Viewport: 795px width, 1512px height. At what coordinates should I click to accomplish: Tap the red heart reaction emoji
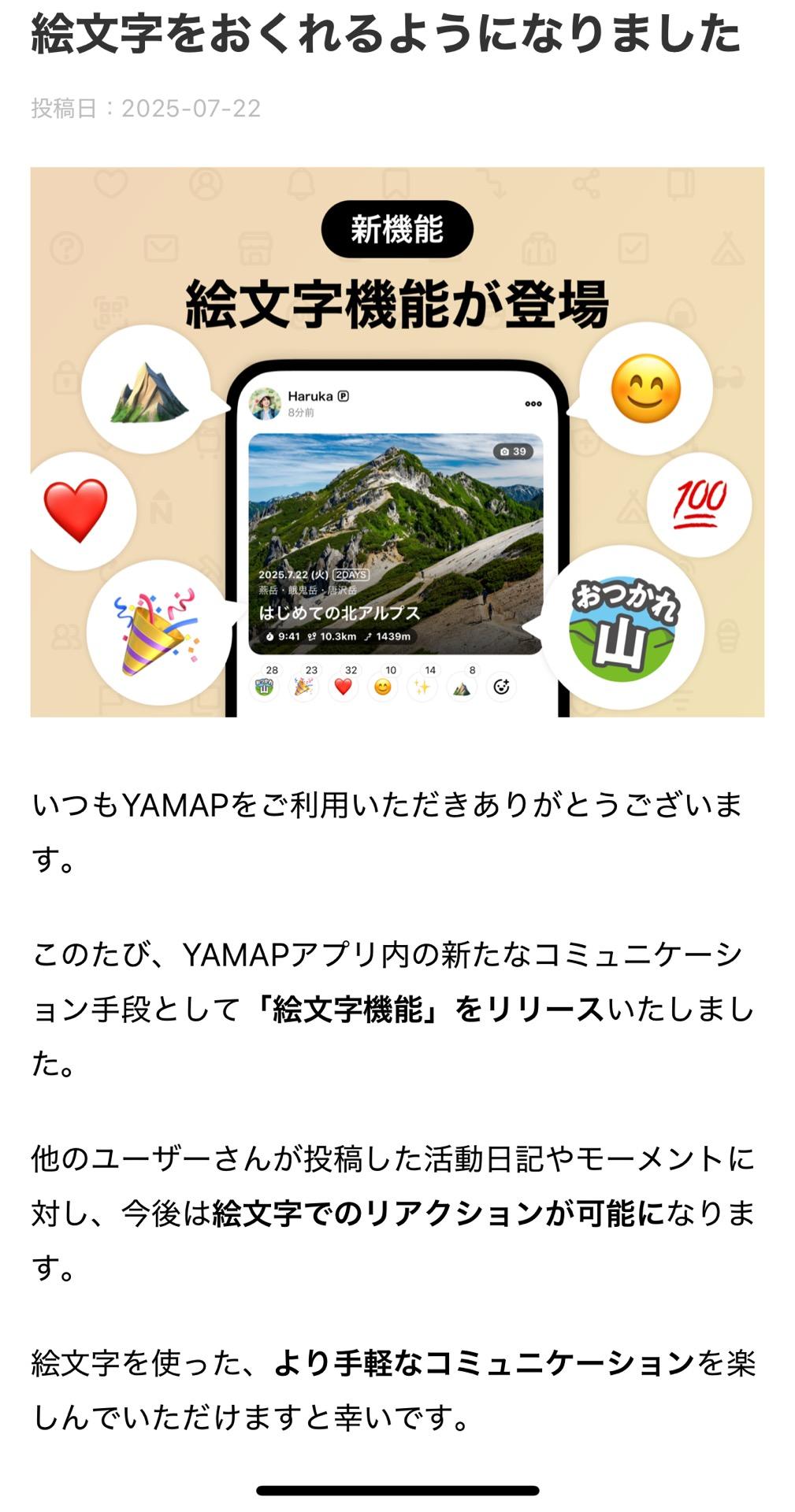coord(344,687)
